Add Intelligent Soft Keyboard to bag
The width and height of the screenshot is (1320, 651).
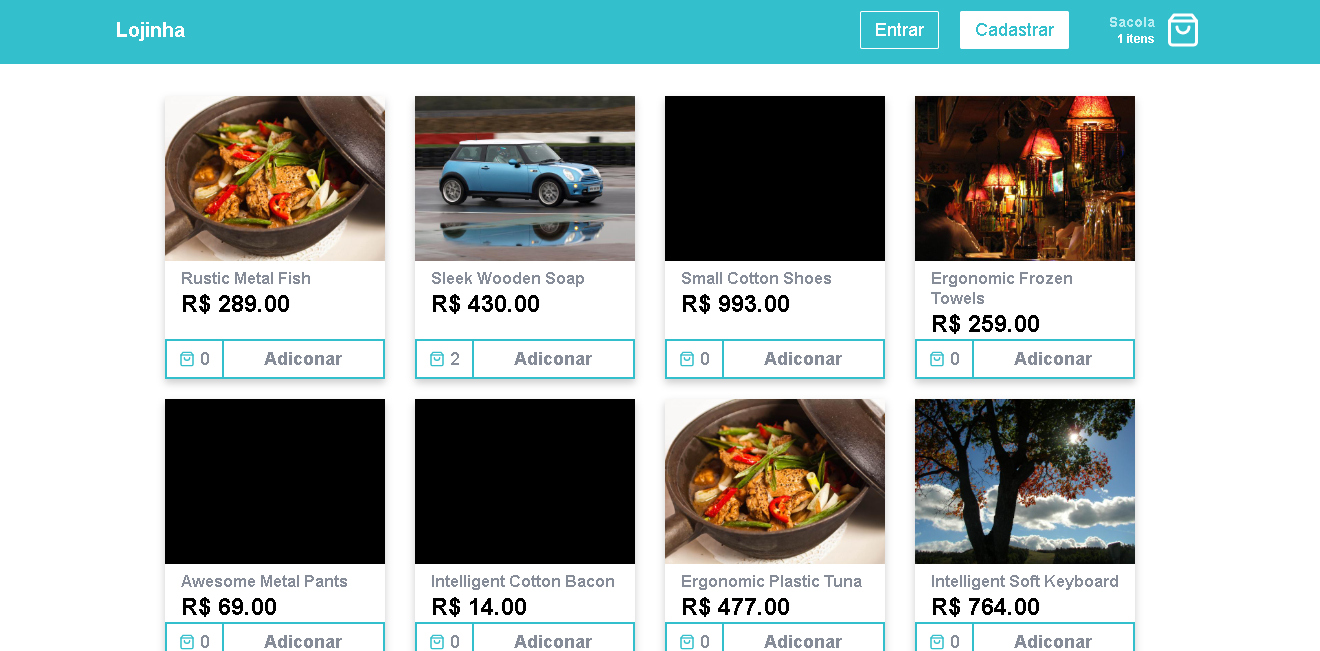tap(1052, 640)
